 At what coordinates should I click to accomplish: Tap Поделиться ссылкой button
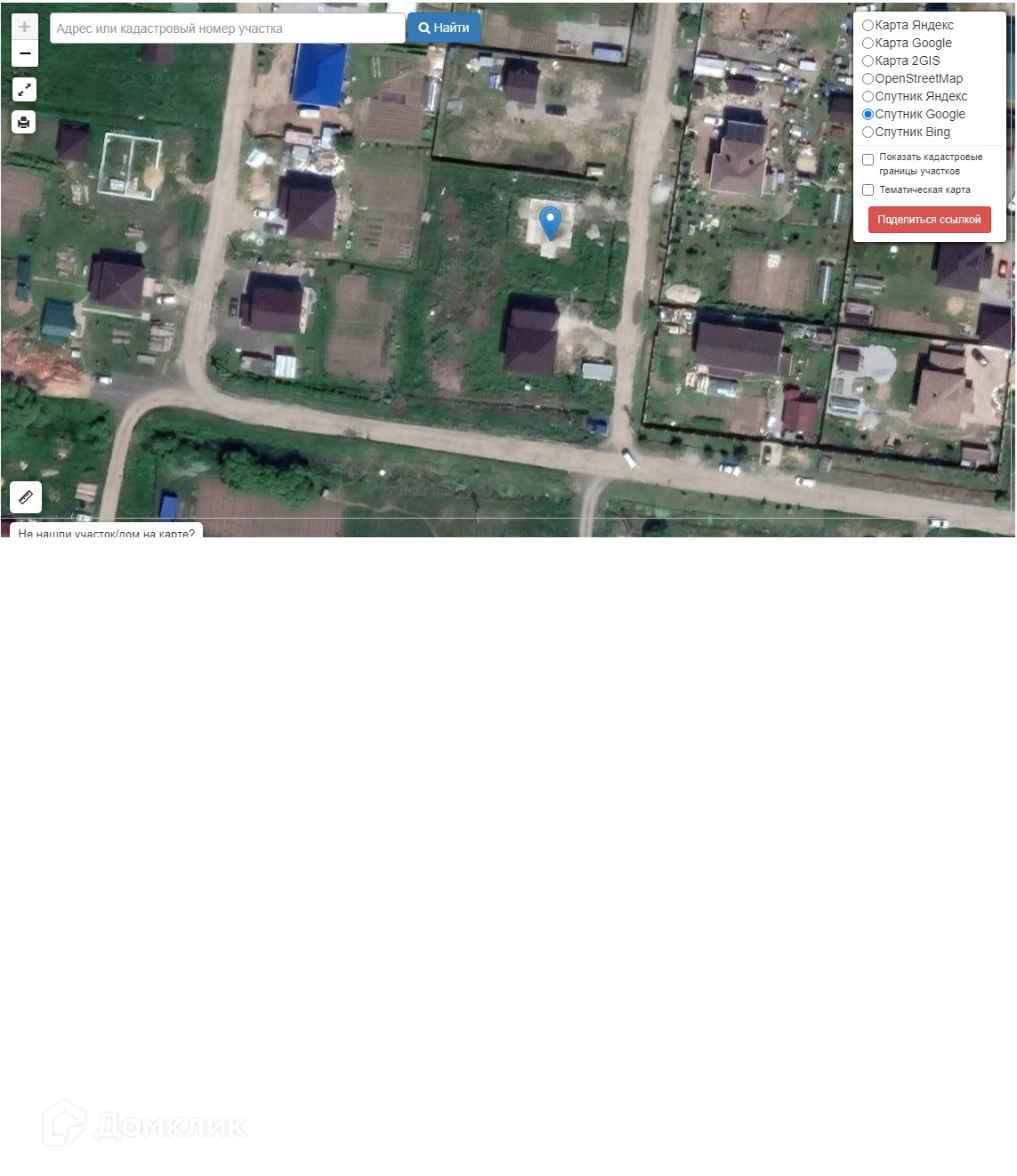click(x=929, y=220)
